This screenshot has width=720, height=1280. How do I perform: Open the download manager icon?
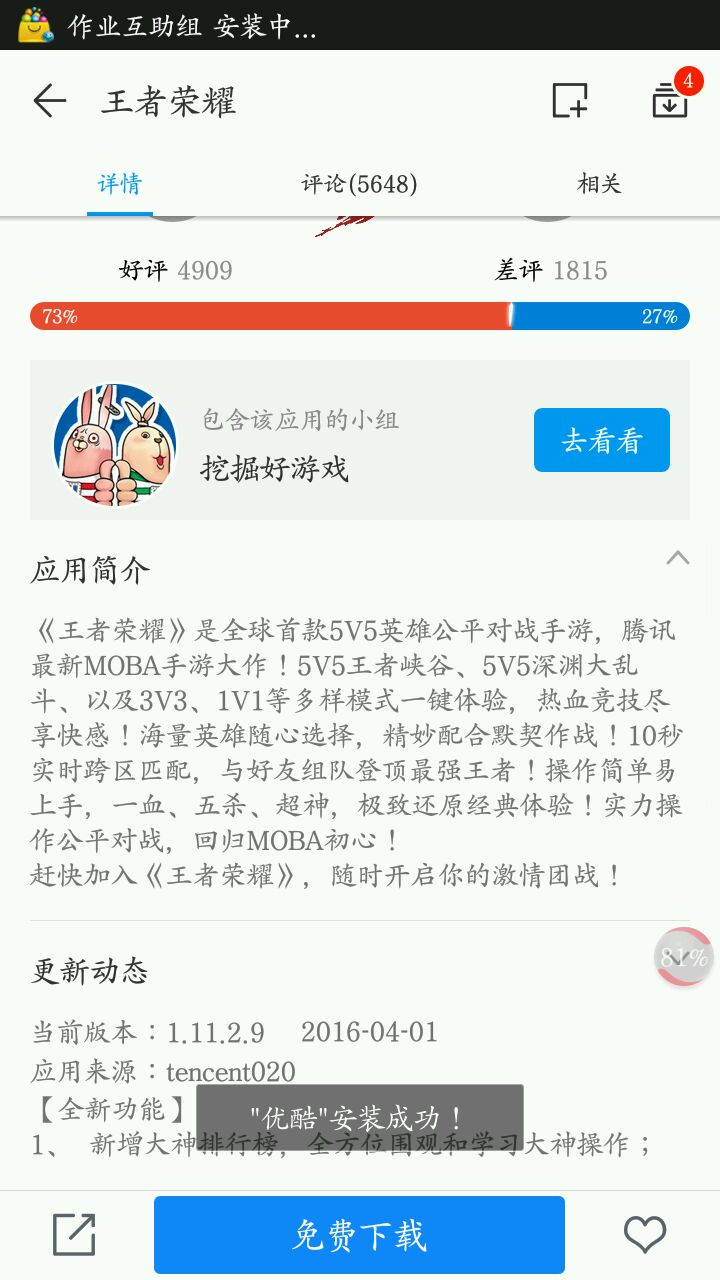point(670,99)
